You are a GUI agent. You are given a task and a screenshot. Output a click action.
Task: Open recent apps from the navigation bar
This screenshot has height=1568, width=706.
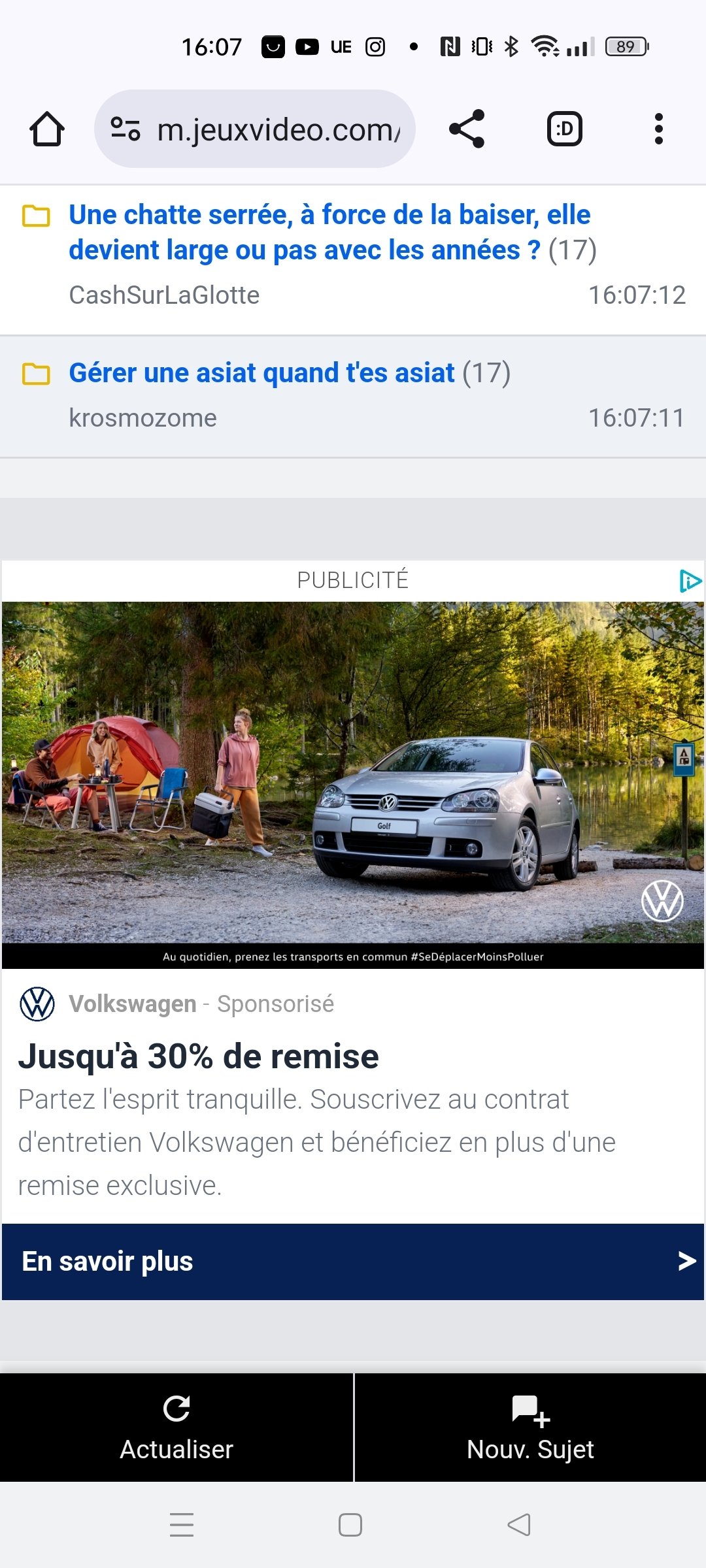pyautogui.click(x=182, y=1525)
